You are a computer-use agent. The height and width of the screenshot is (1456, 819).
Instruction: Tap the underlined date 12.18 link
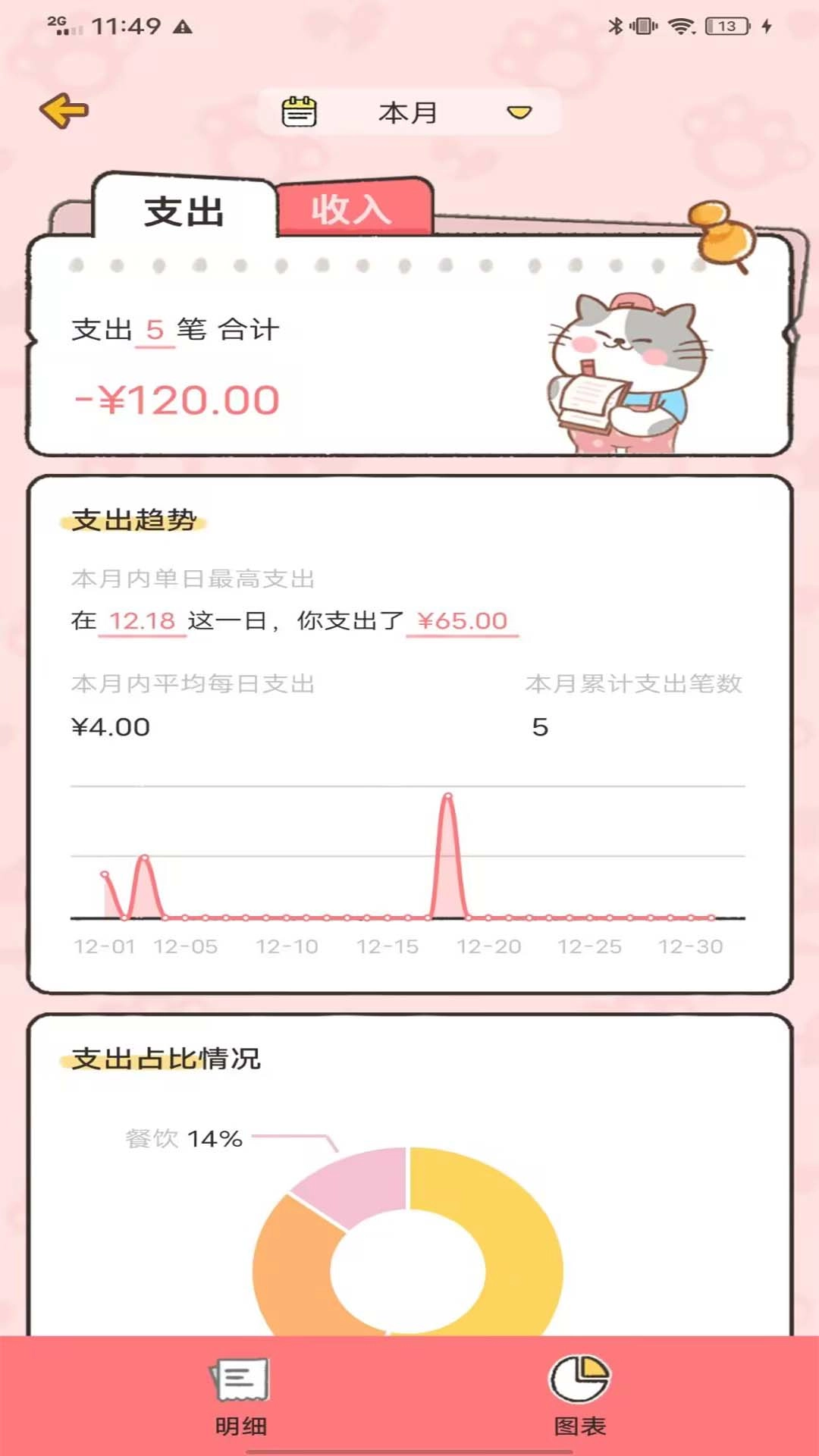pyautogui.click(x=142, y=620)
